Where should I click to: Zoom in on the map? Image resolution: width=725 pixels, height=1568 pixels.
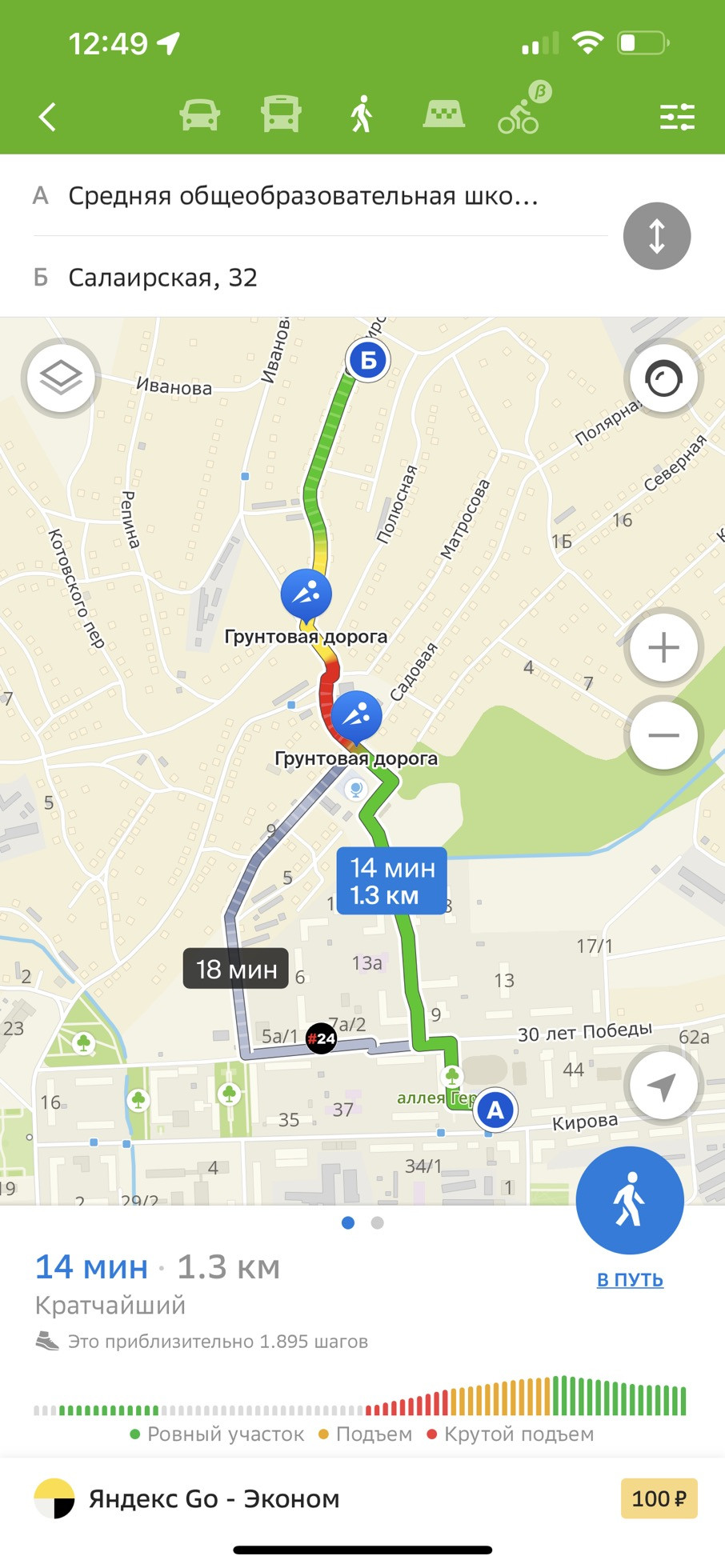[x=663, y=647]
